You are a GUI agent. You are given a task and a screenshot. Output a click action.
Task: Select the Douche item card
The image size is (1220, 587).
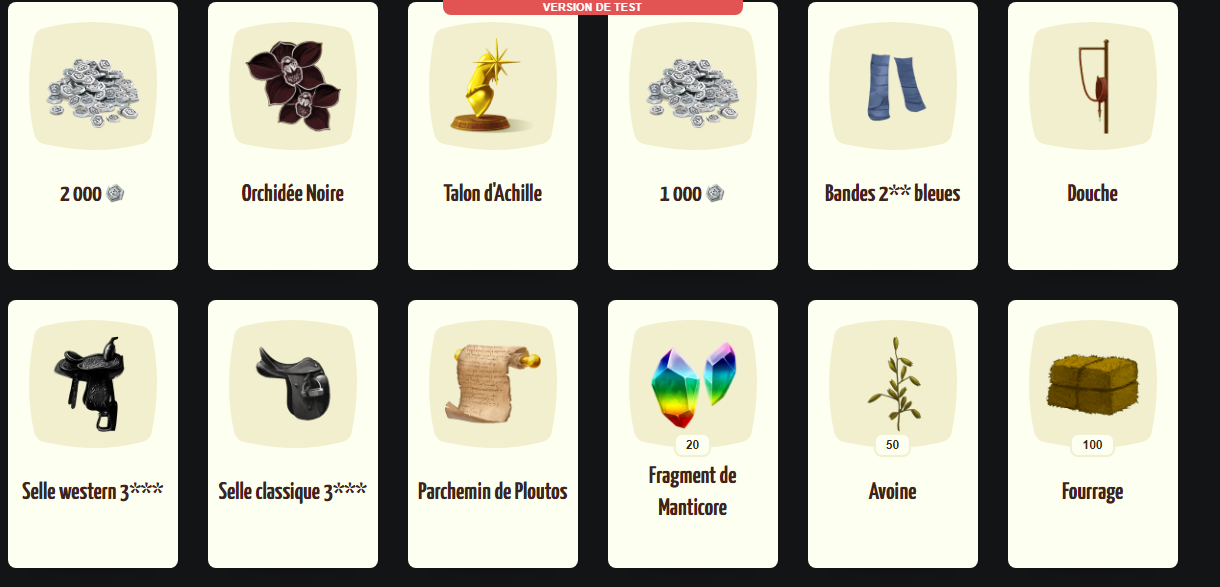pyautogui.click(x=1093, y=136)
